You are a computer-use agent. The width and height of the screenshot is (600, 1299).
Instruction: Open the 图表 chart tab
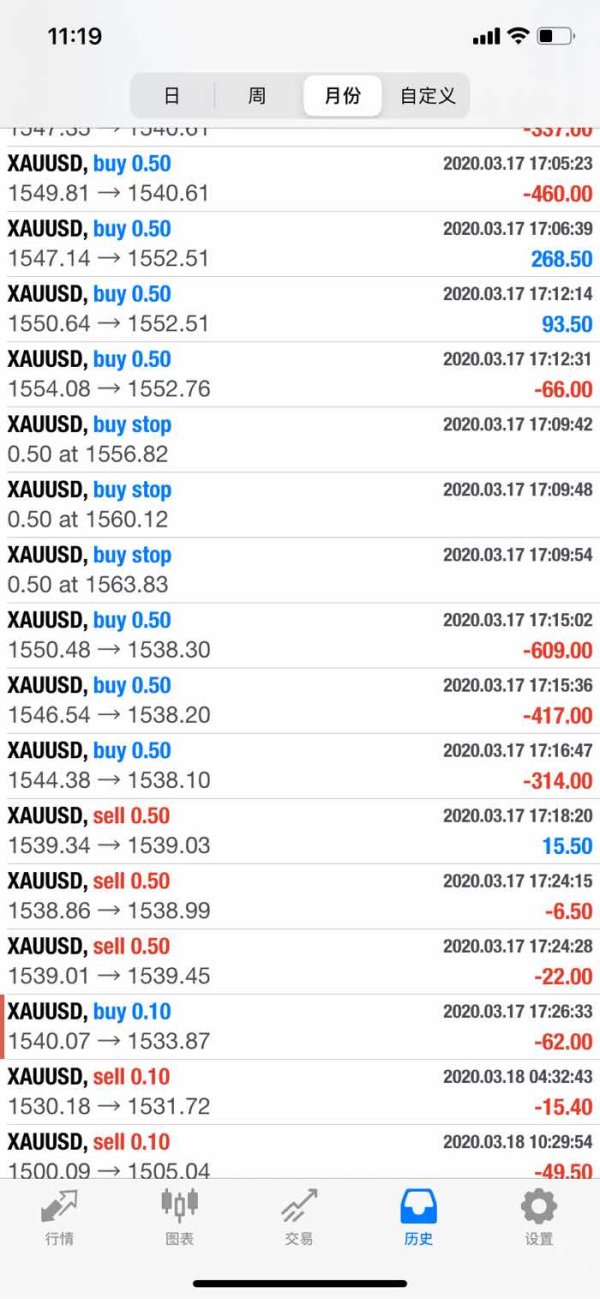click(179, 1217)
